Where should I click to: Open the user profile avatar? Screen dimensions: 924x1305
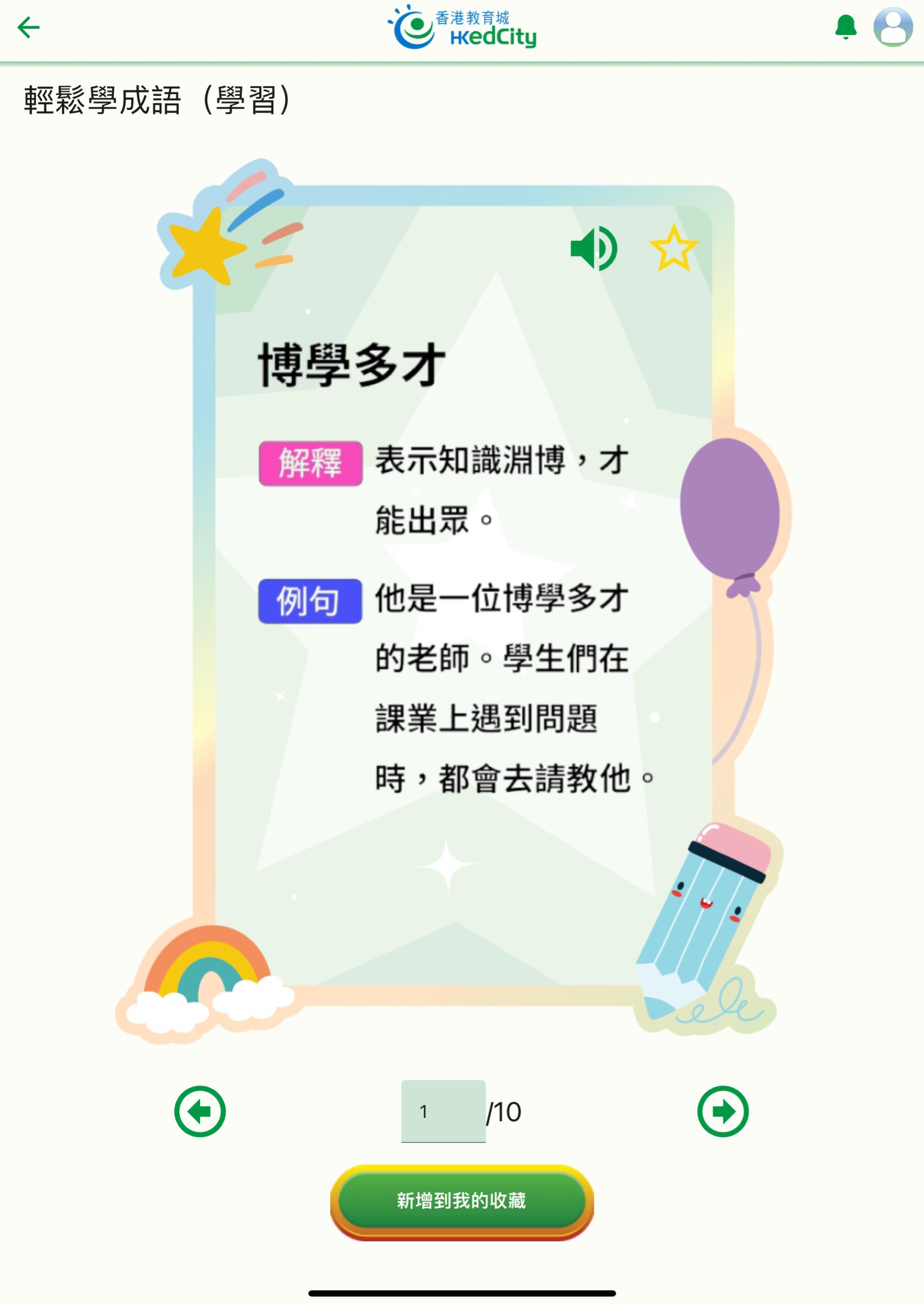click(x=892, y=26)
